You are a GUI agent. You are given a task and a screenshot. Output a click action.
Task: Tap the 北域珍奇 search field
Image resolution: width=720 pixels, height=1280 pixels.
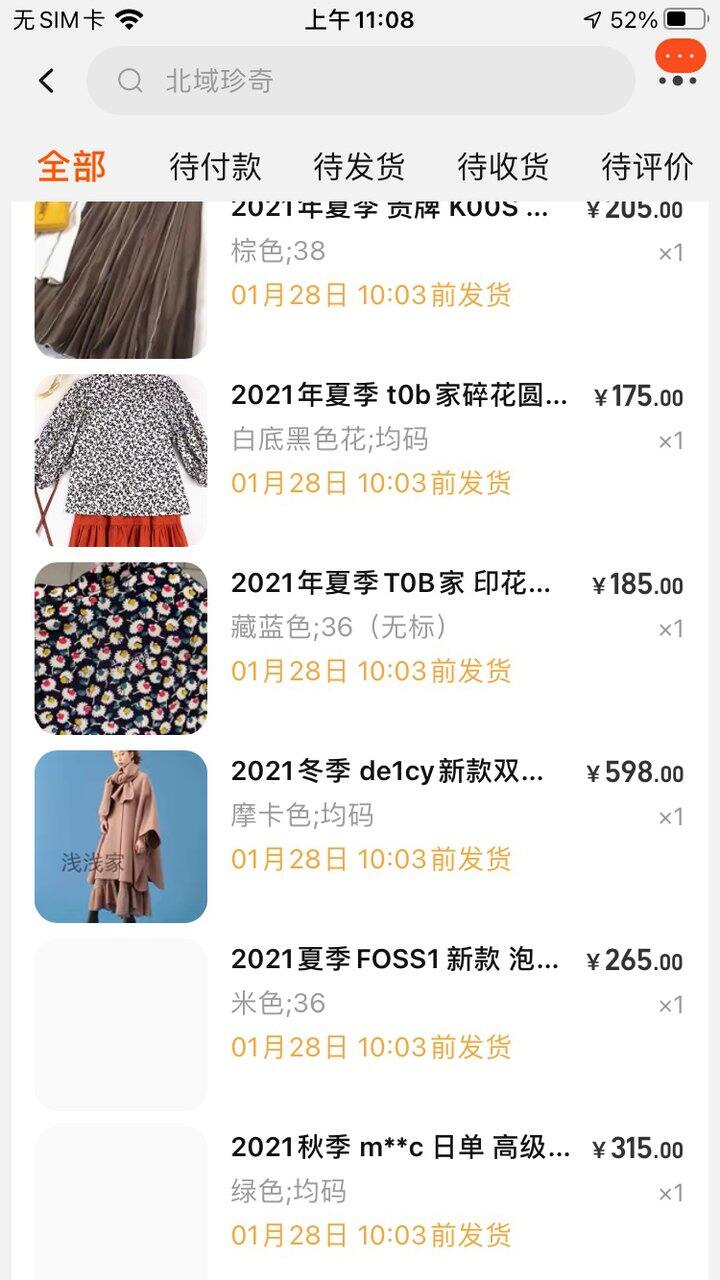click(361, 81)
